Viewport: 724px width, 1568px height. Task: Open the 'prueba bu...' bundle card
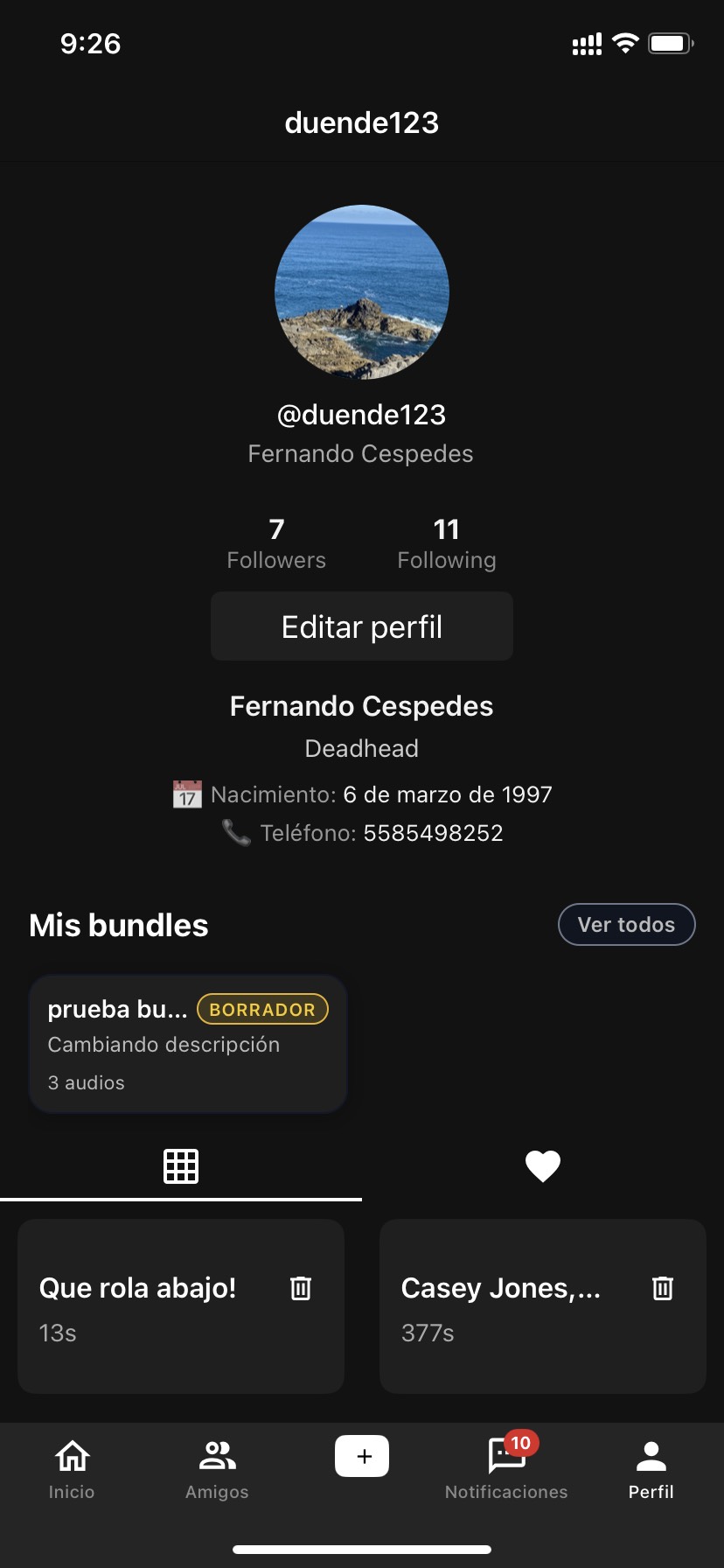(188, 1043)
